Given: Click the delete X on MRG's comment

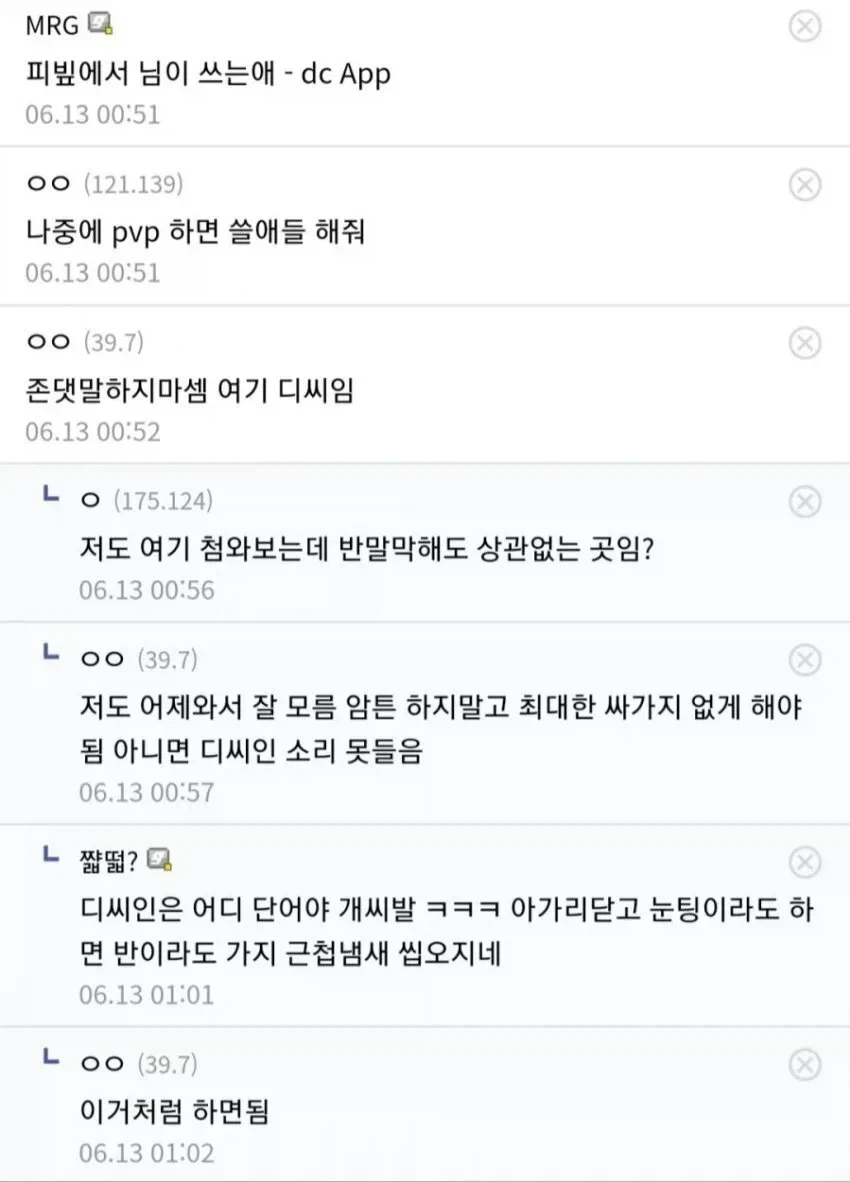Looking at the screenshot, I should click(804, 26).
